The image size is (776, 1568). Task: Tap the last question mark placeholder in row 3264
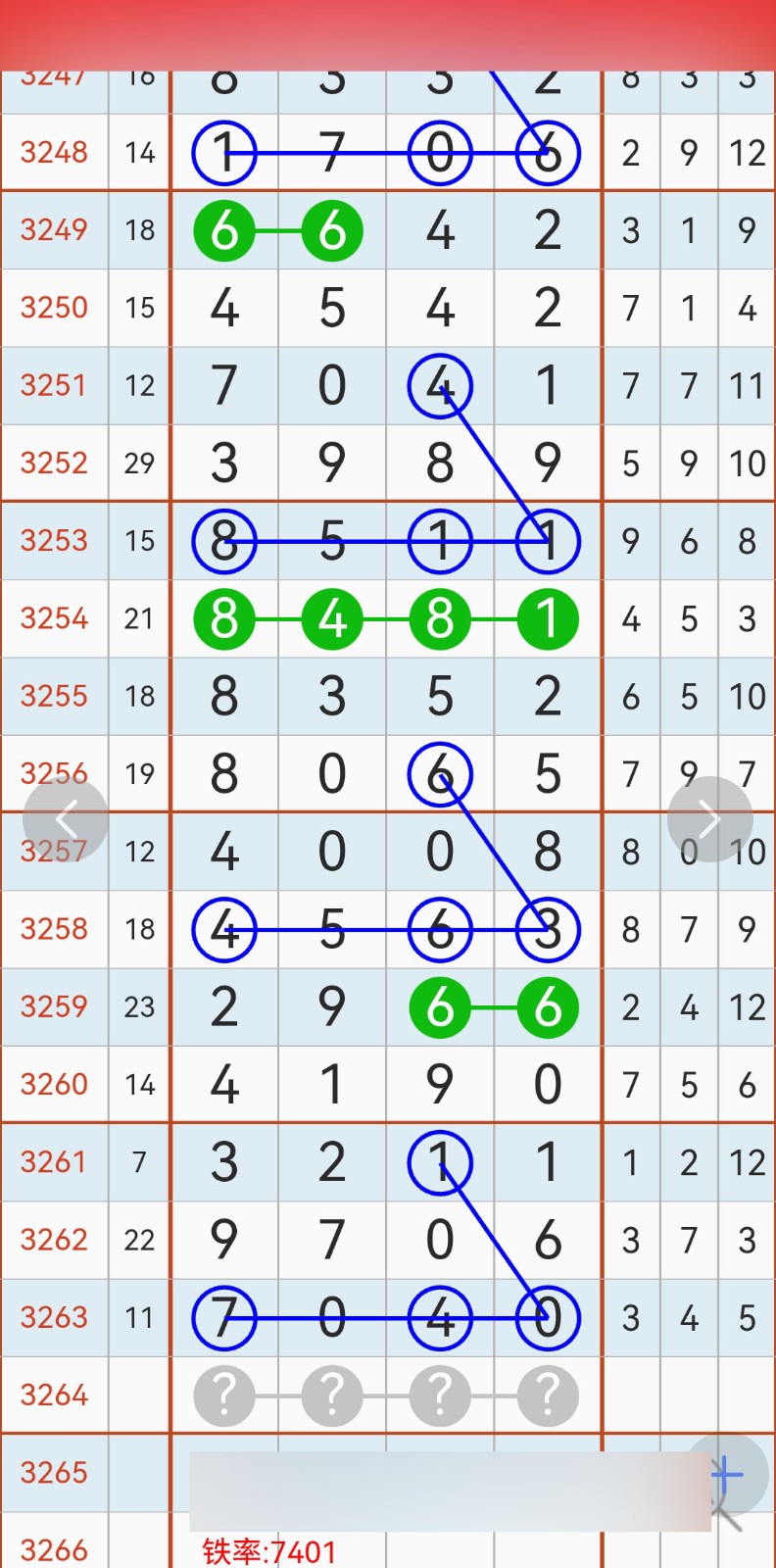(x=548, y=1395)
